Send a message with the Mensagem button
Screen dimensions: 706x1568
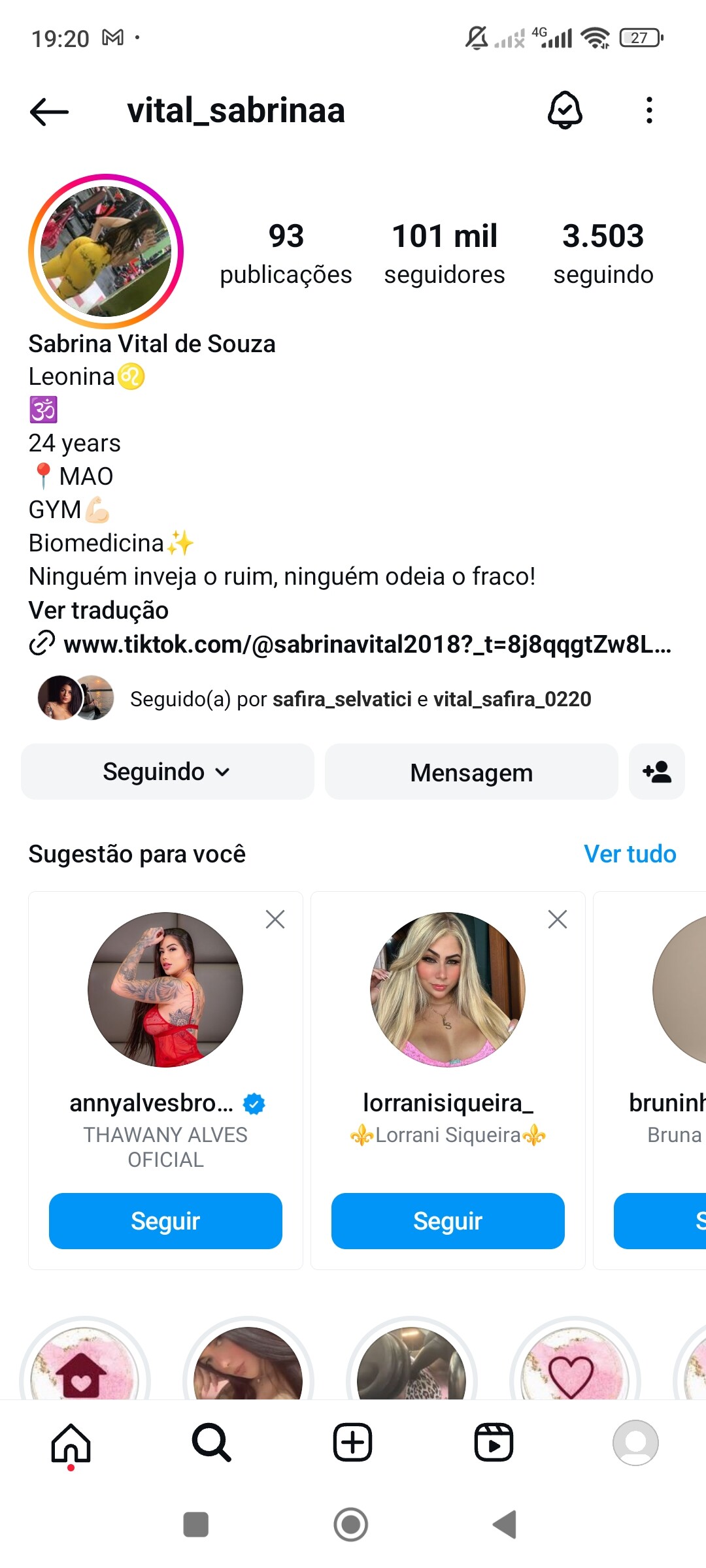click(x=471, y=772)
